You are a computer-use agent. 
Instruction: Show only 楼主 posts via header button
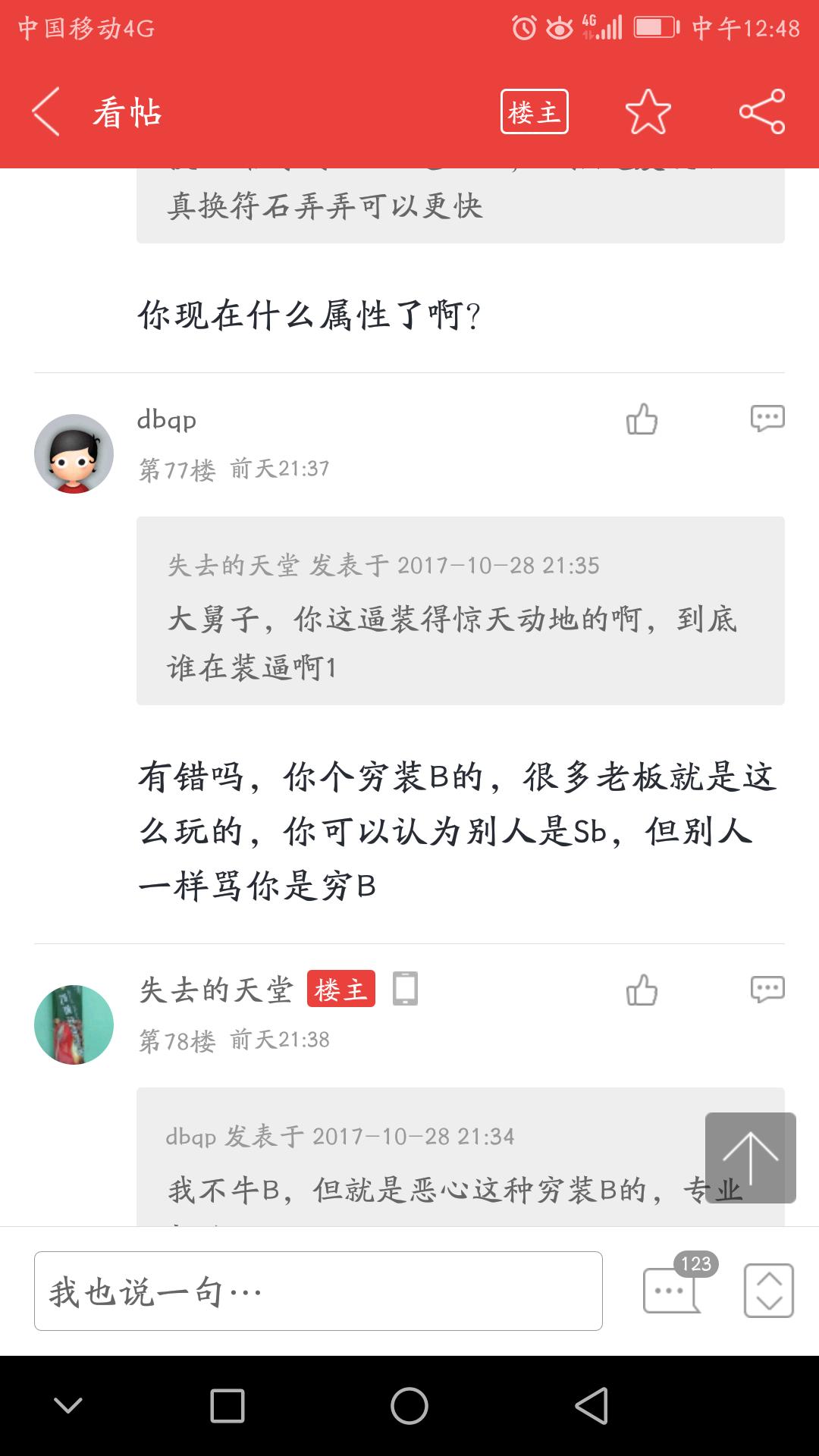click(x=534, y=112)
